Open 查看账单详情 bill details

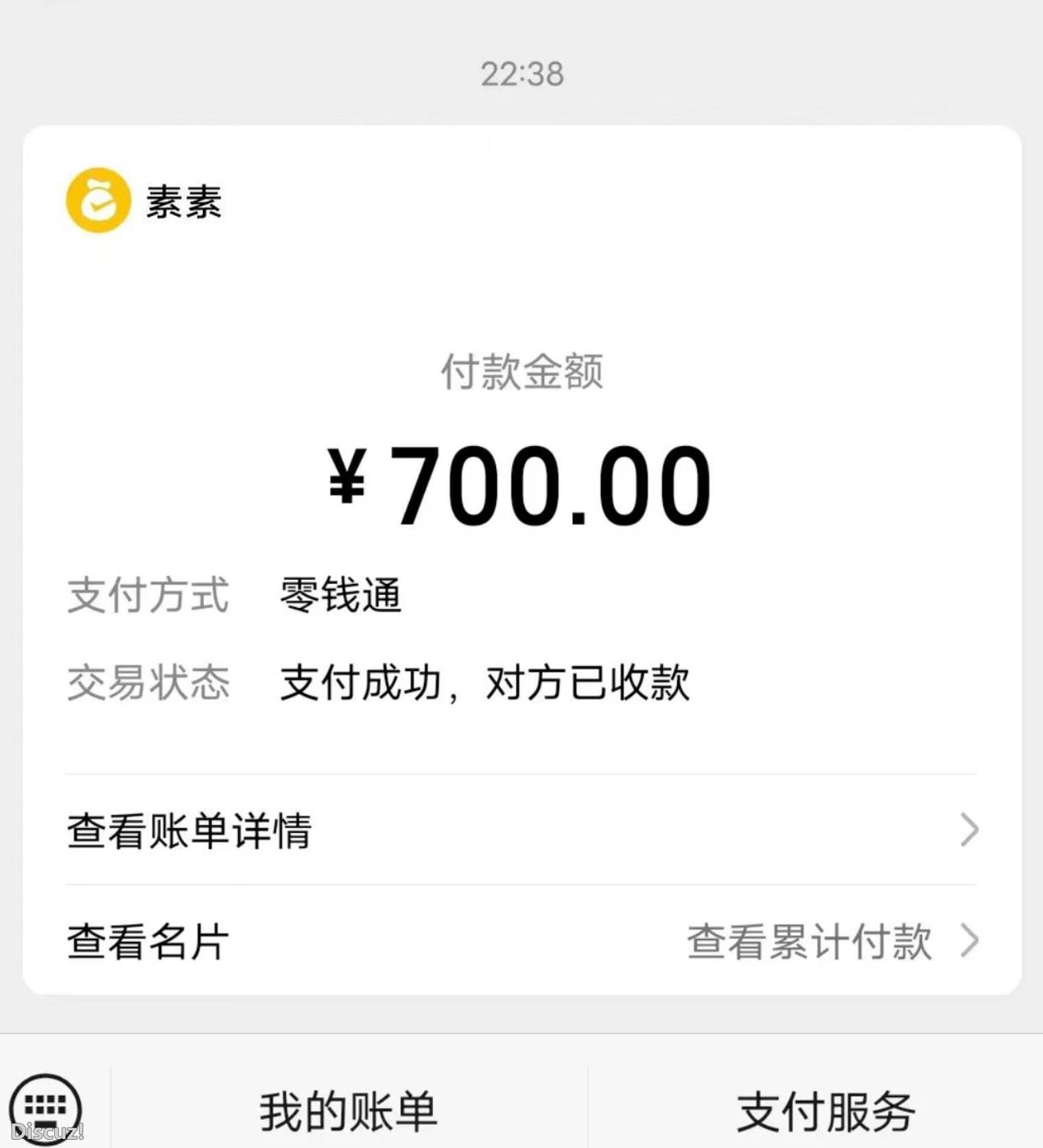click(x=189, y=832)
